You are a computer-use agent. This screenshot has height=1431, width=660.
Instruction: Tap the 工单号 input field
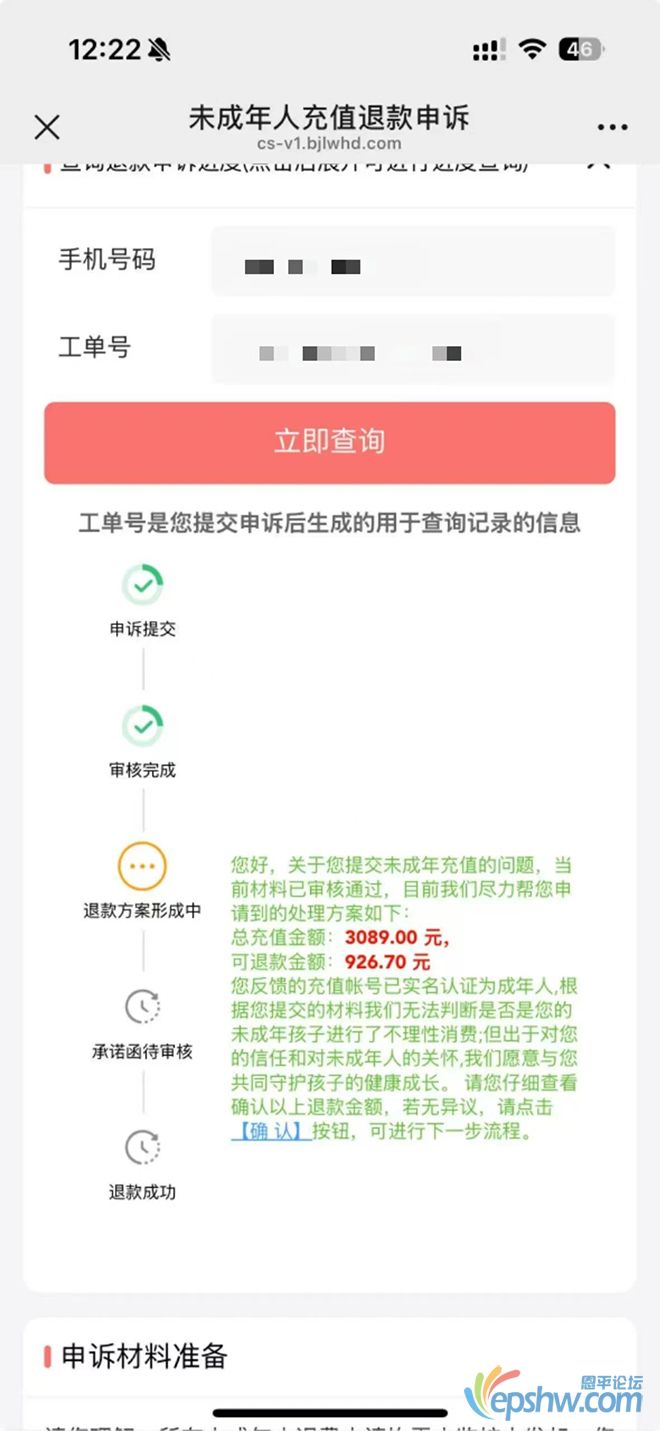[412, 349]
